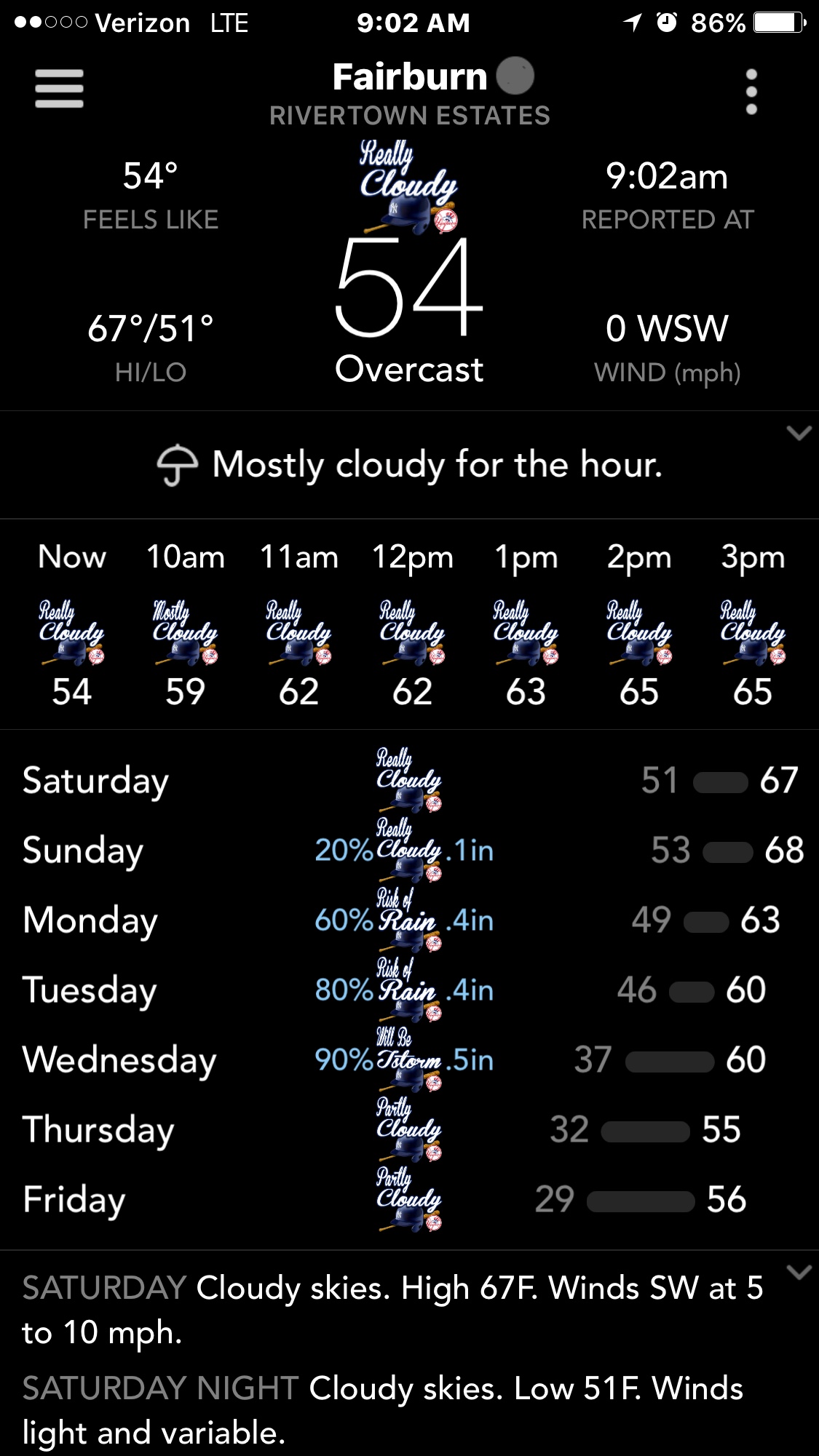Image resolution: width=819 pixels, height=1456 pixels.
Task: Expand the Mostly cloudy hourly summary
Action: click(x=799, y=434)
